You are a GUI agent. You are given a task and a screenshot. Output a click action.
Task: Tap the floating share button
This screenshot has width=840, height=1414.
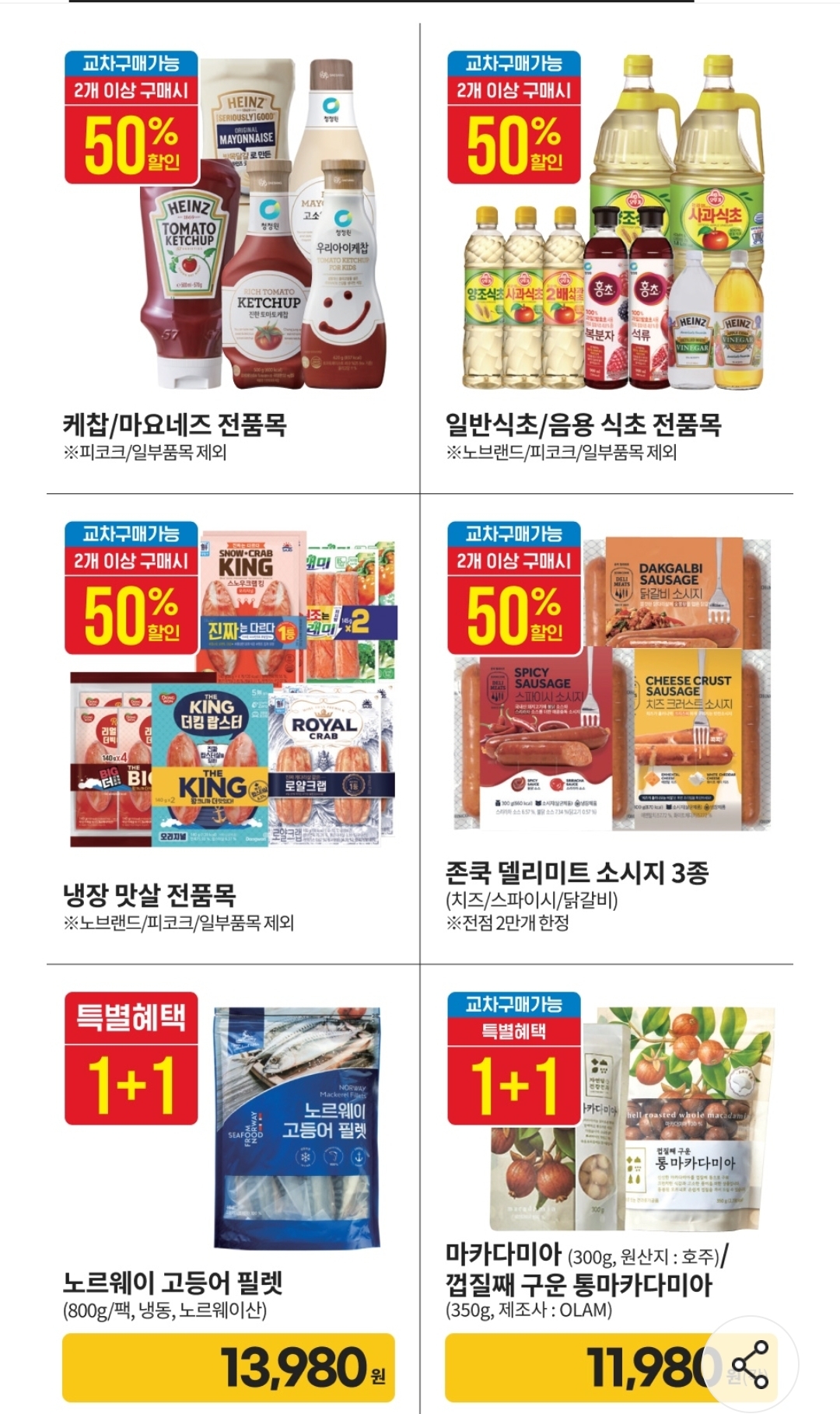tap(750, 1364)
